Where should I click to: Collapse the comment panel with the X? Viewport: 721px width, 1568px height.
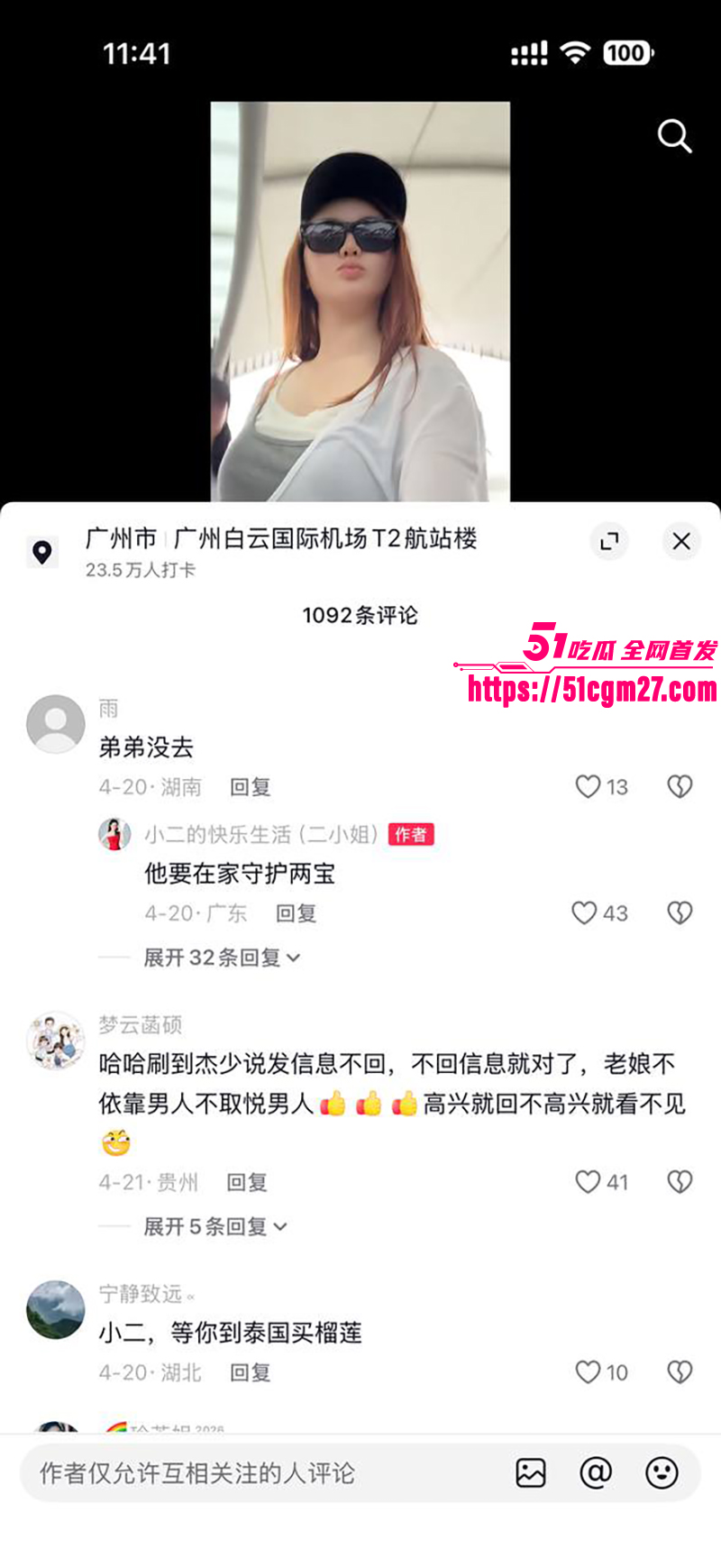click(x=682, y=541)
